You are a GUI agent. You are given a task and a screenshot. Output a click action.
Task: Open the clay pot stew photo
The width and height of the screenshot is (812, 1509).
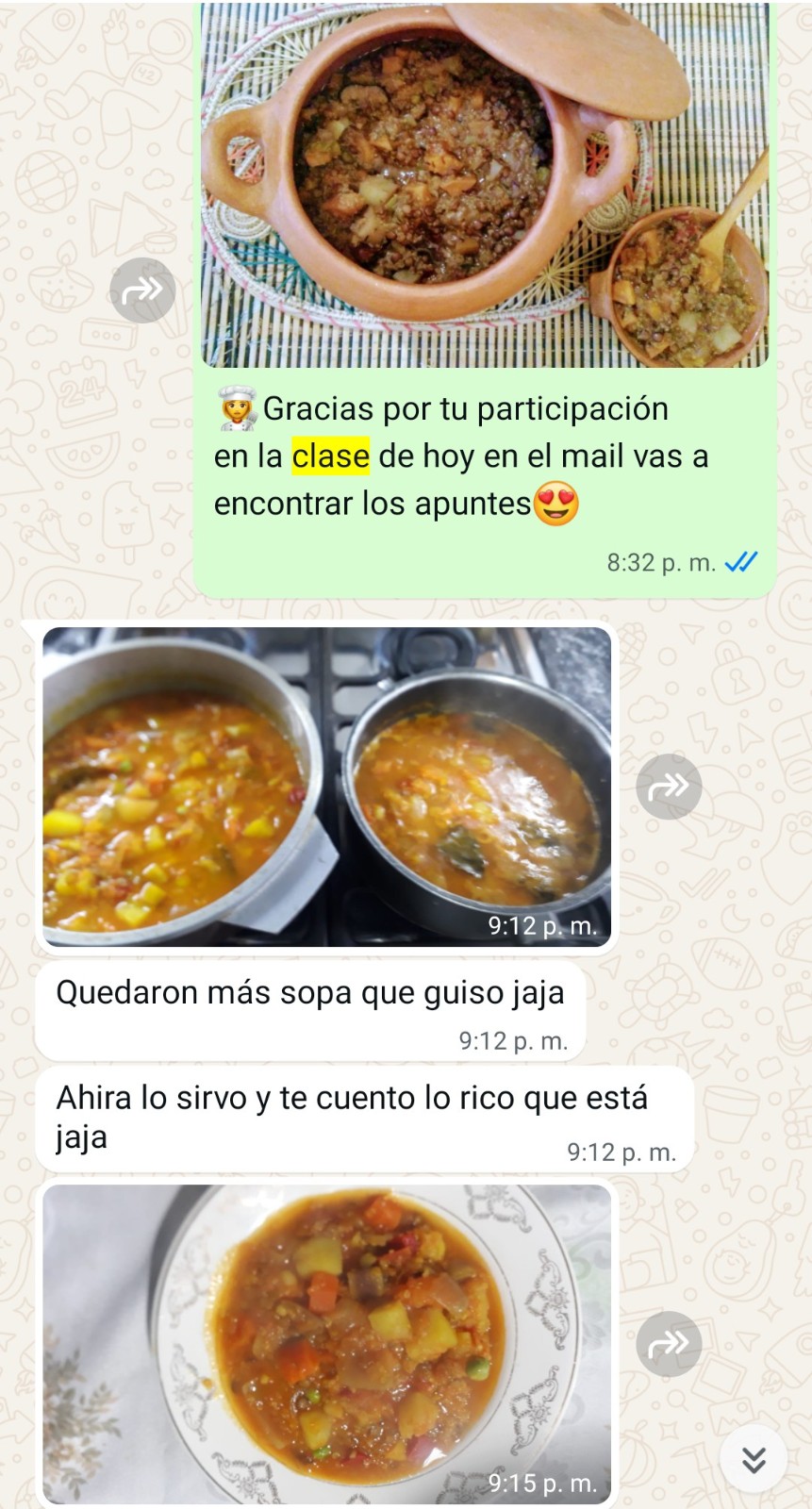coord(485,185)
